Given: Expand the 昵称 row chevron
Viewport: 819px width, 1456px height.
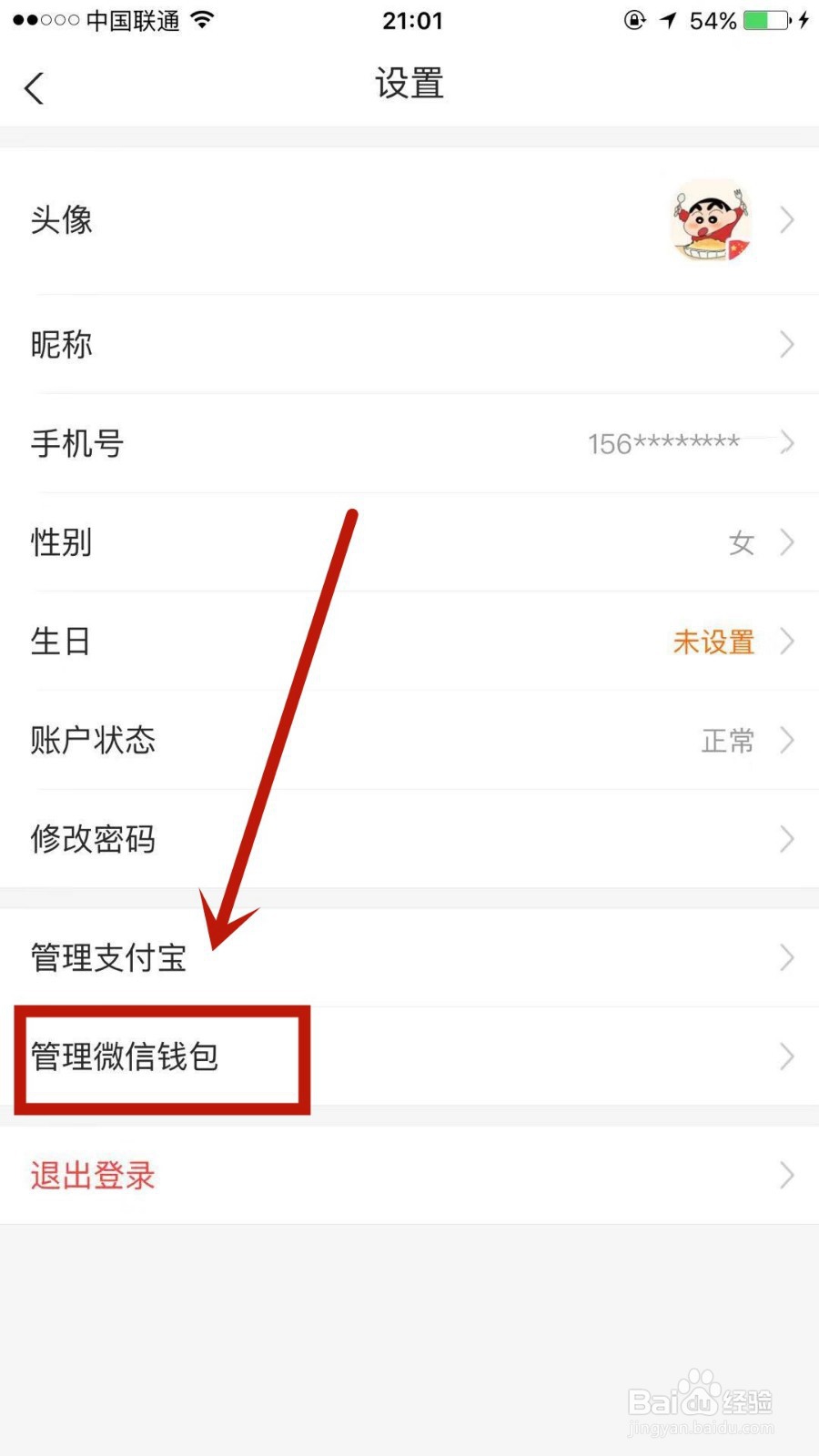Looking at the screenshot, I should 786,344.
